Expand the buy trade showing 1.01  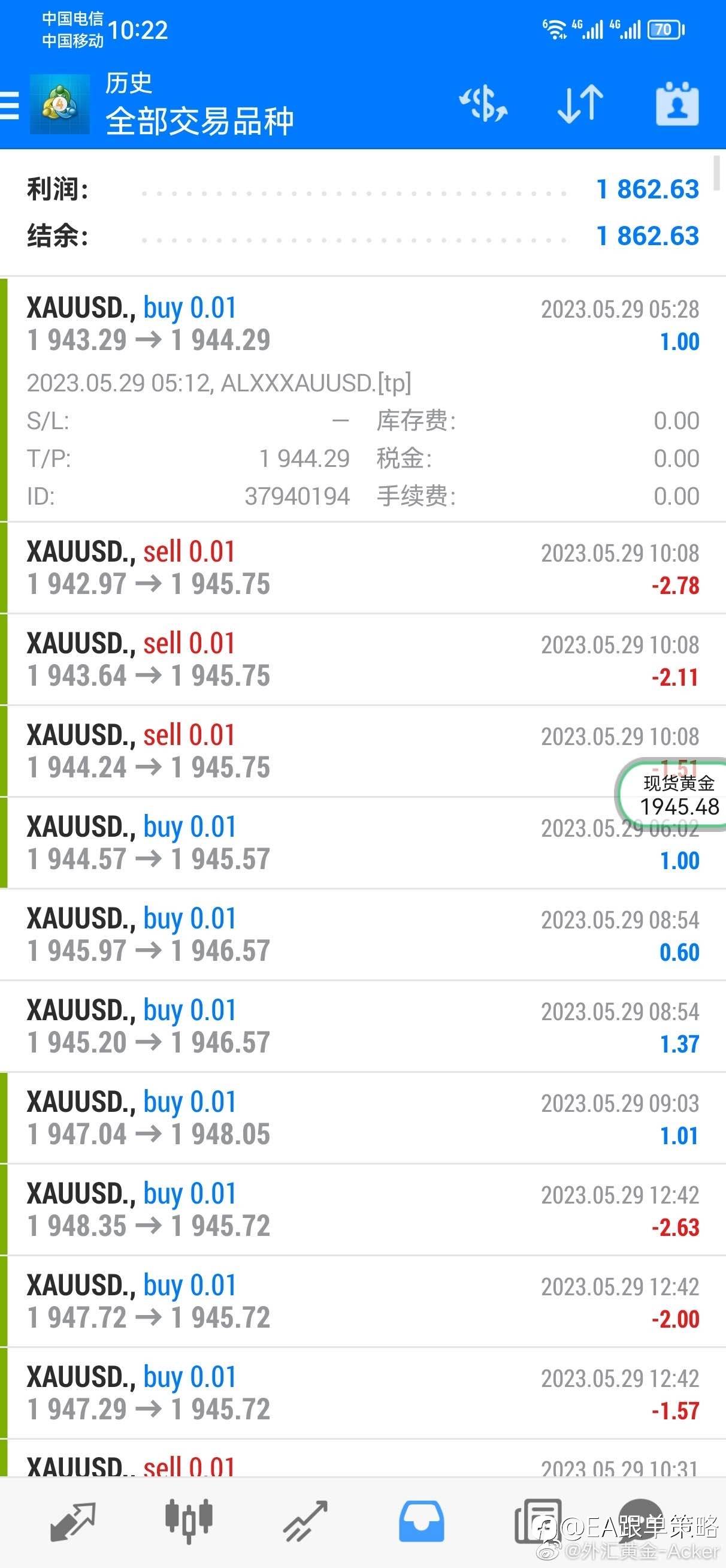pyautogui.click(x=362, y=1119)
